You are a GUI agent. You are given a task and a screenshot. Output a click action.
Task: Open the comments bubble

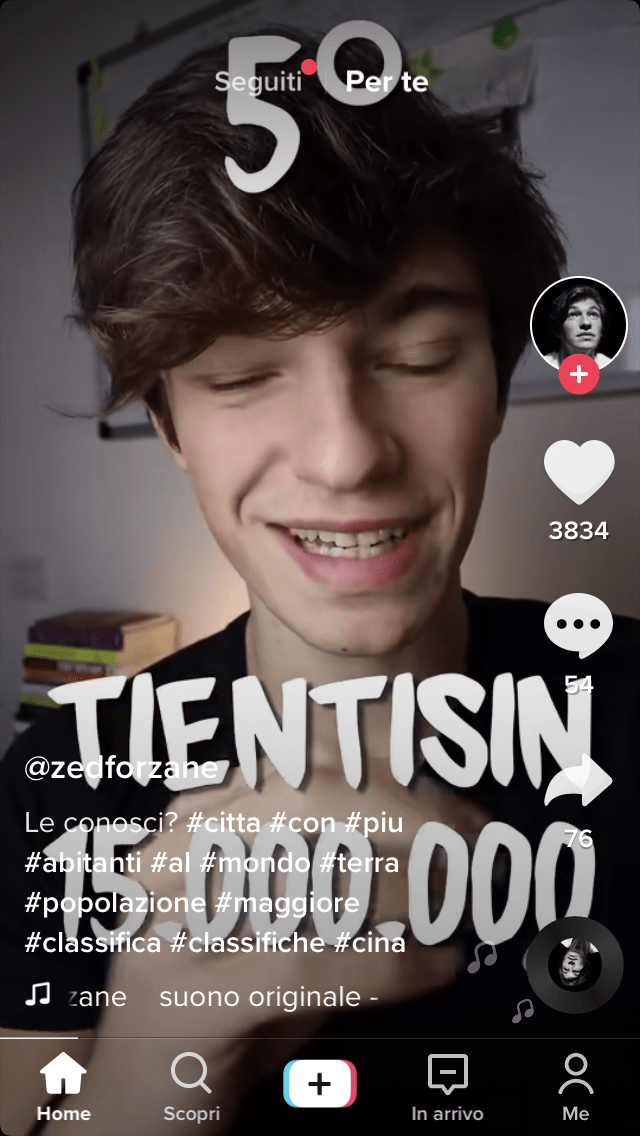click(578, 625)
